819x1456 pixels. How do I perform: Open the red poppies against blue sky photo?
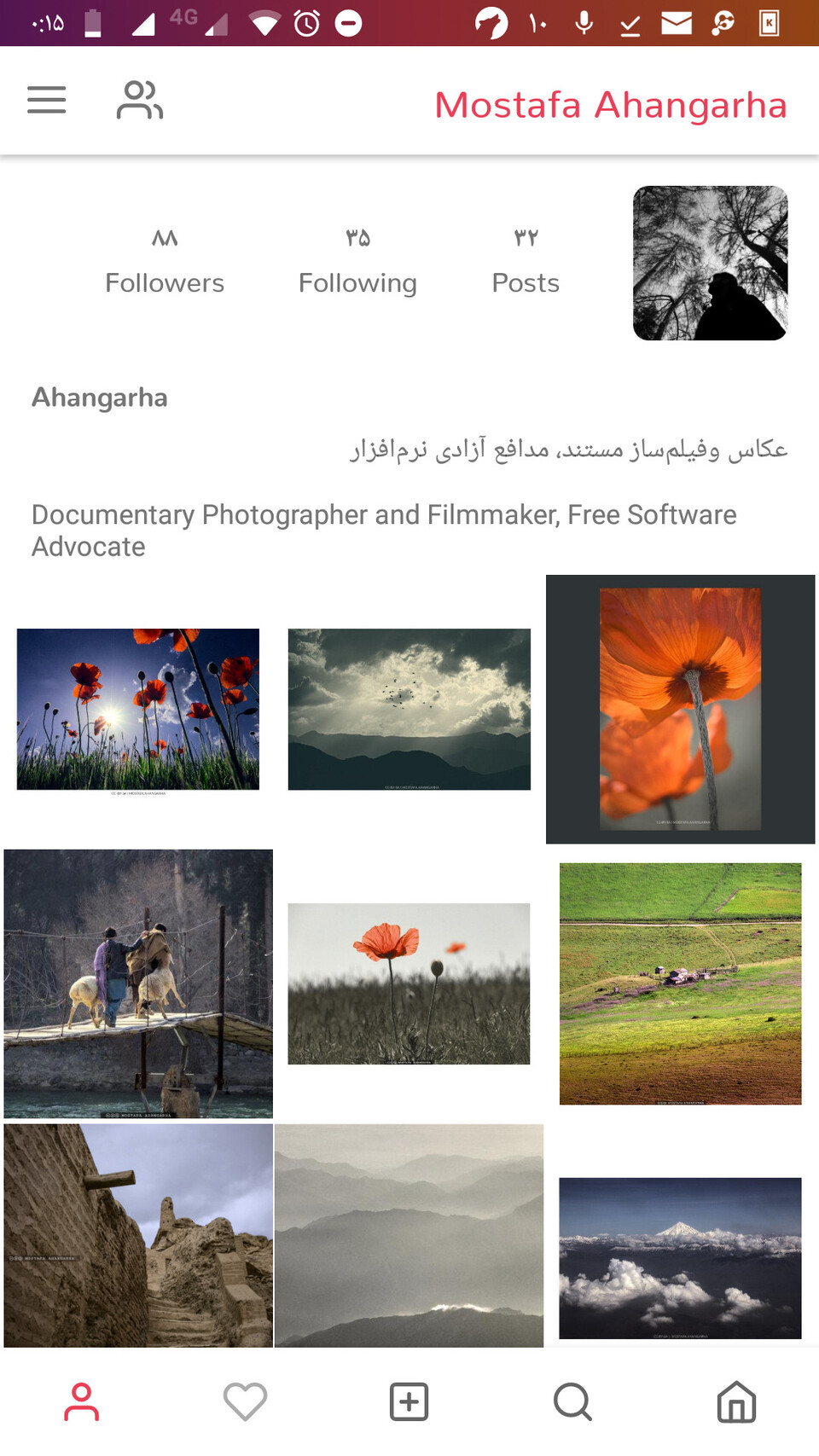(138, 709)
